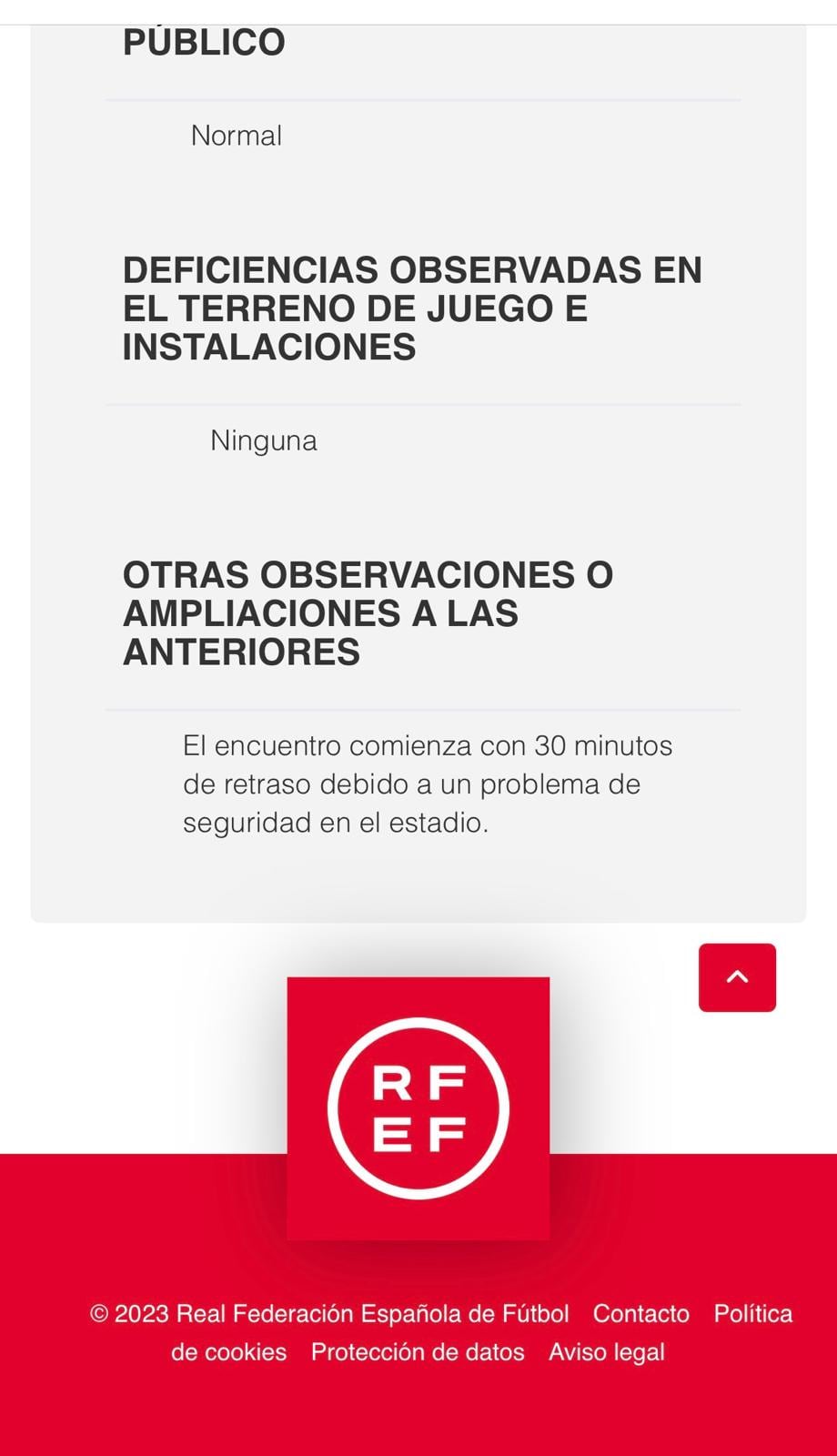Select the word Normal under PÚBLICO
The height and width of the screenshot is (1456, 837).
click(x=236, y=135)
